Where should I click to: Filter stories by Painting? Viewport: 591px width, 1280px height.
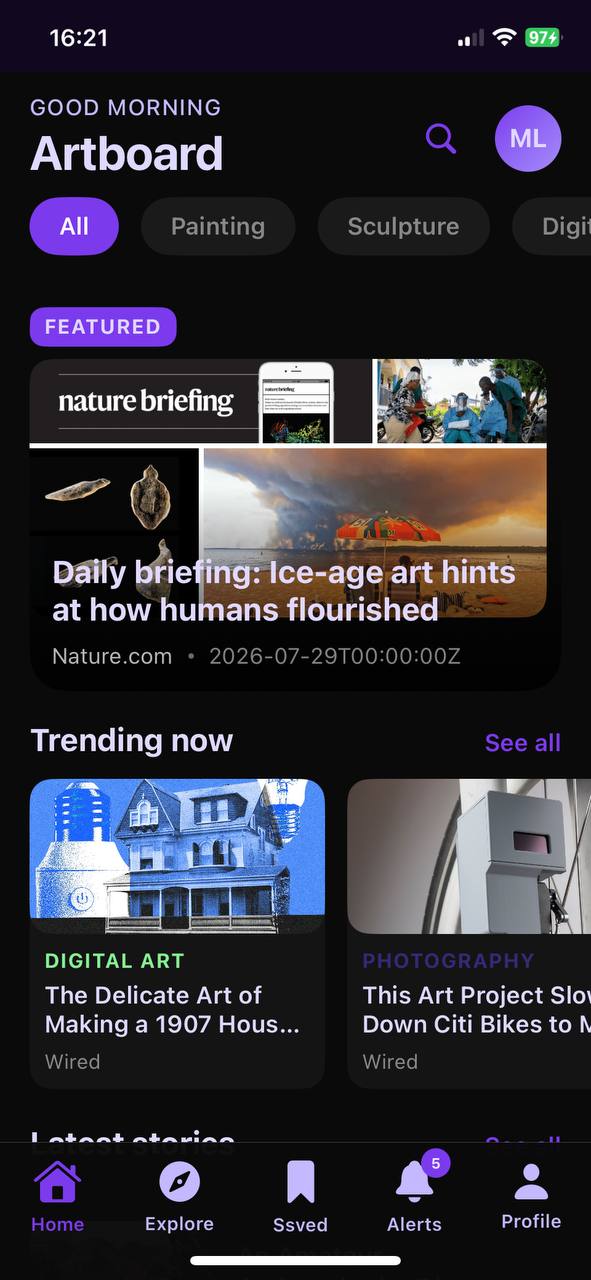pyautogui.click(x=218, y=226)
